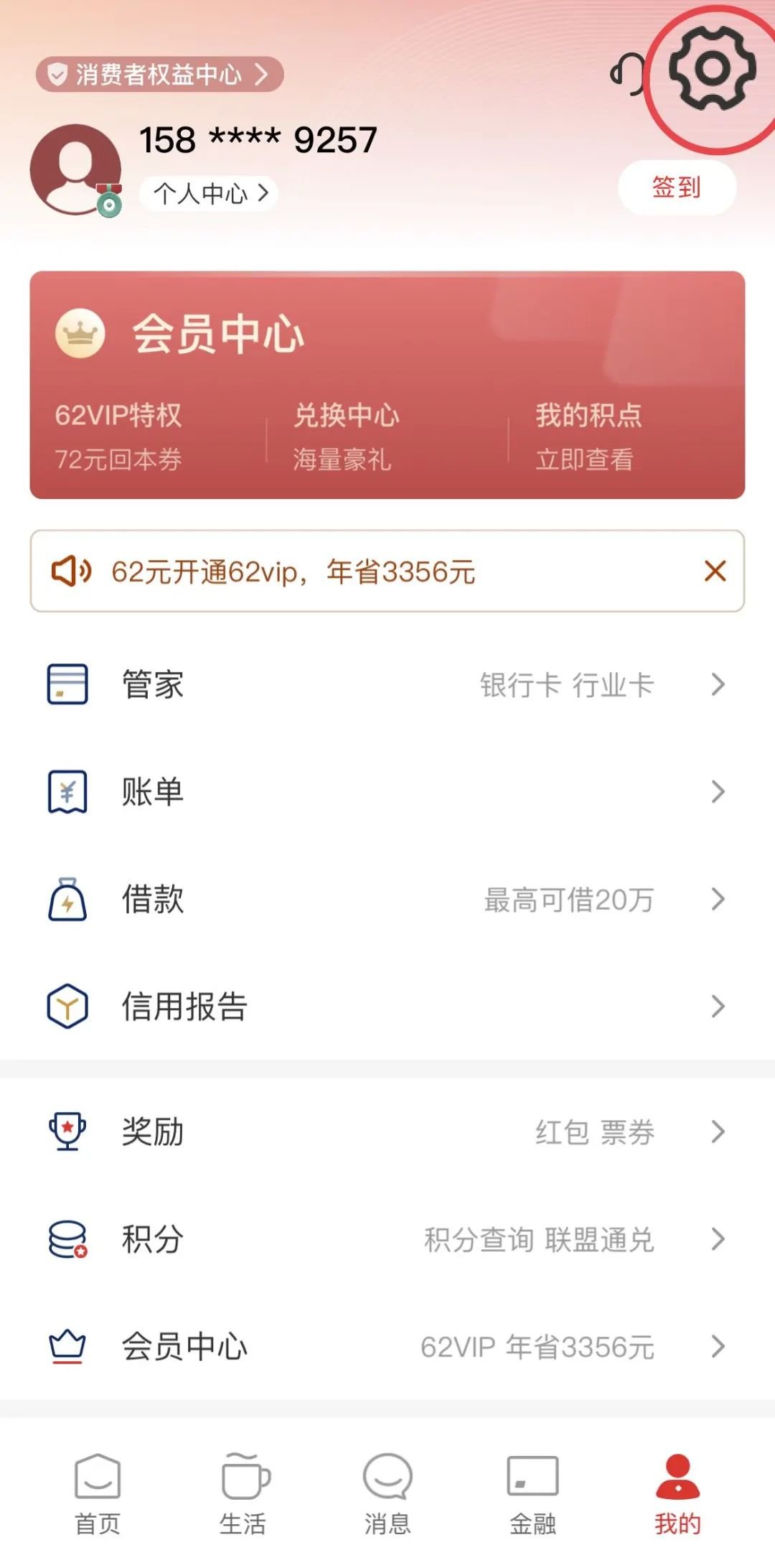Viewport: 775px width, 1568px height.
Task: Open 消费者权益中心 link
Action: 159,74
